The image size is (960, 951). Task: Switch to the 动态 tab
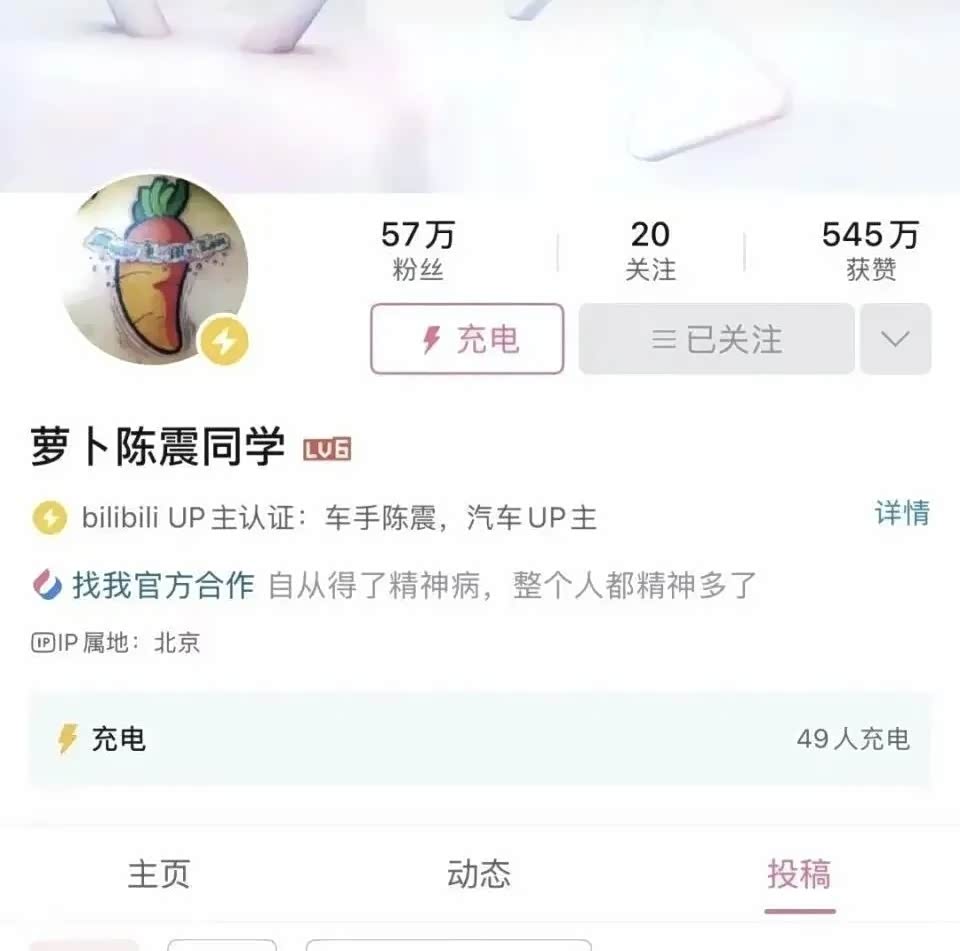pos(479,874)
